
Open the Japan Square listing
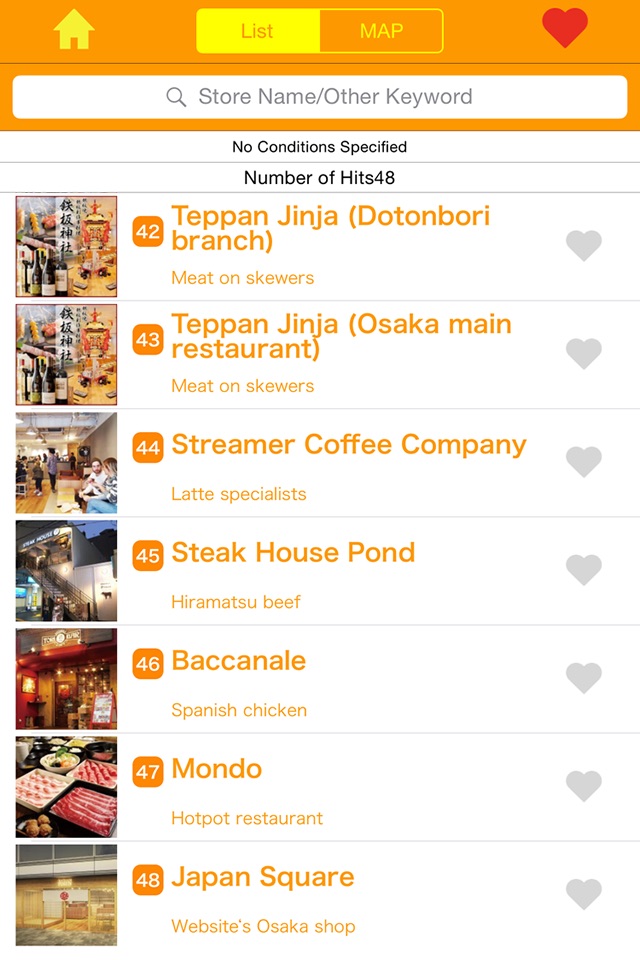[262, 877]
